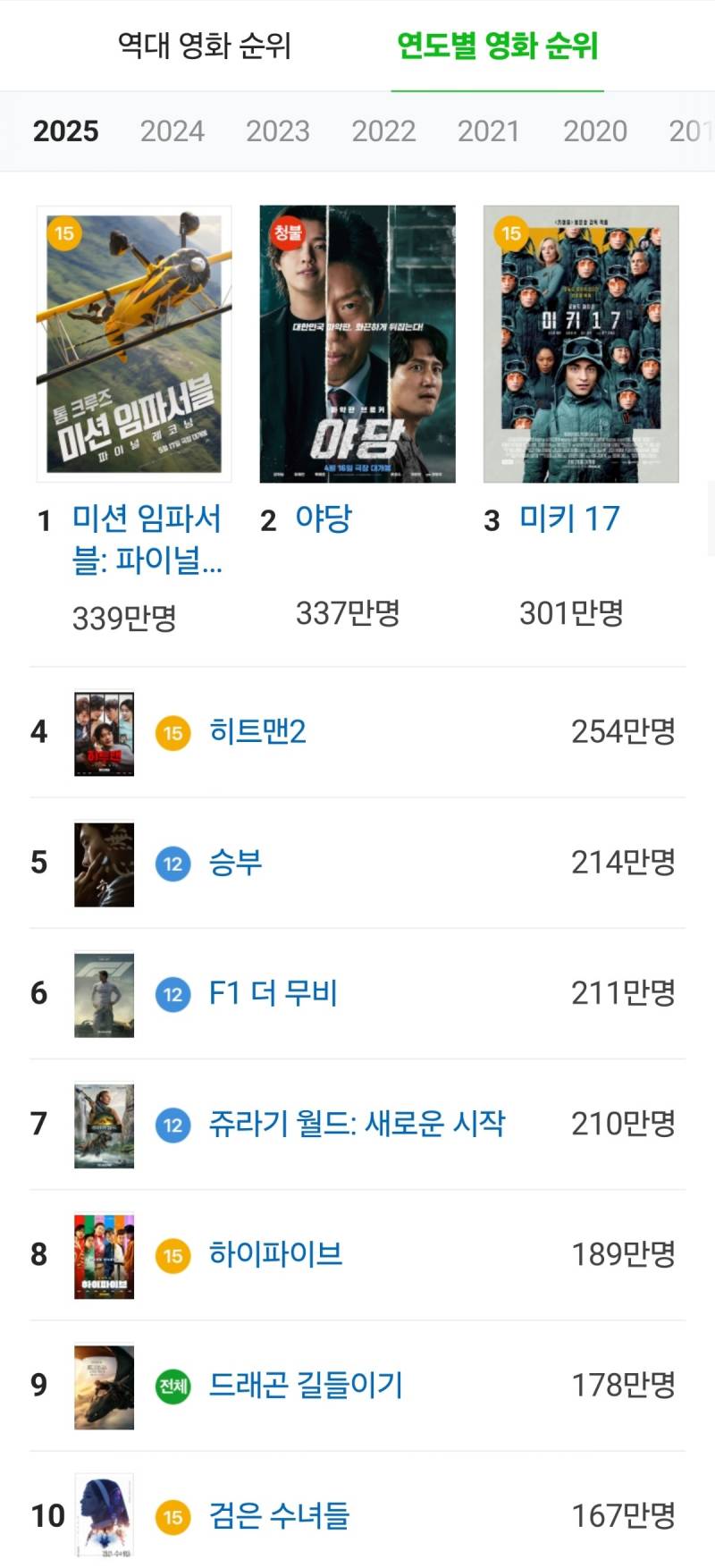Select the 2021 year filter
The width and height of the screenshot is (715, 1568).
(491, 131)
